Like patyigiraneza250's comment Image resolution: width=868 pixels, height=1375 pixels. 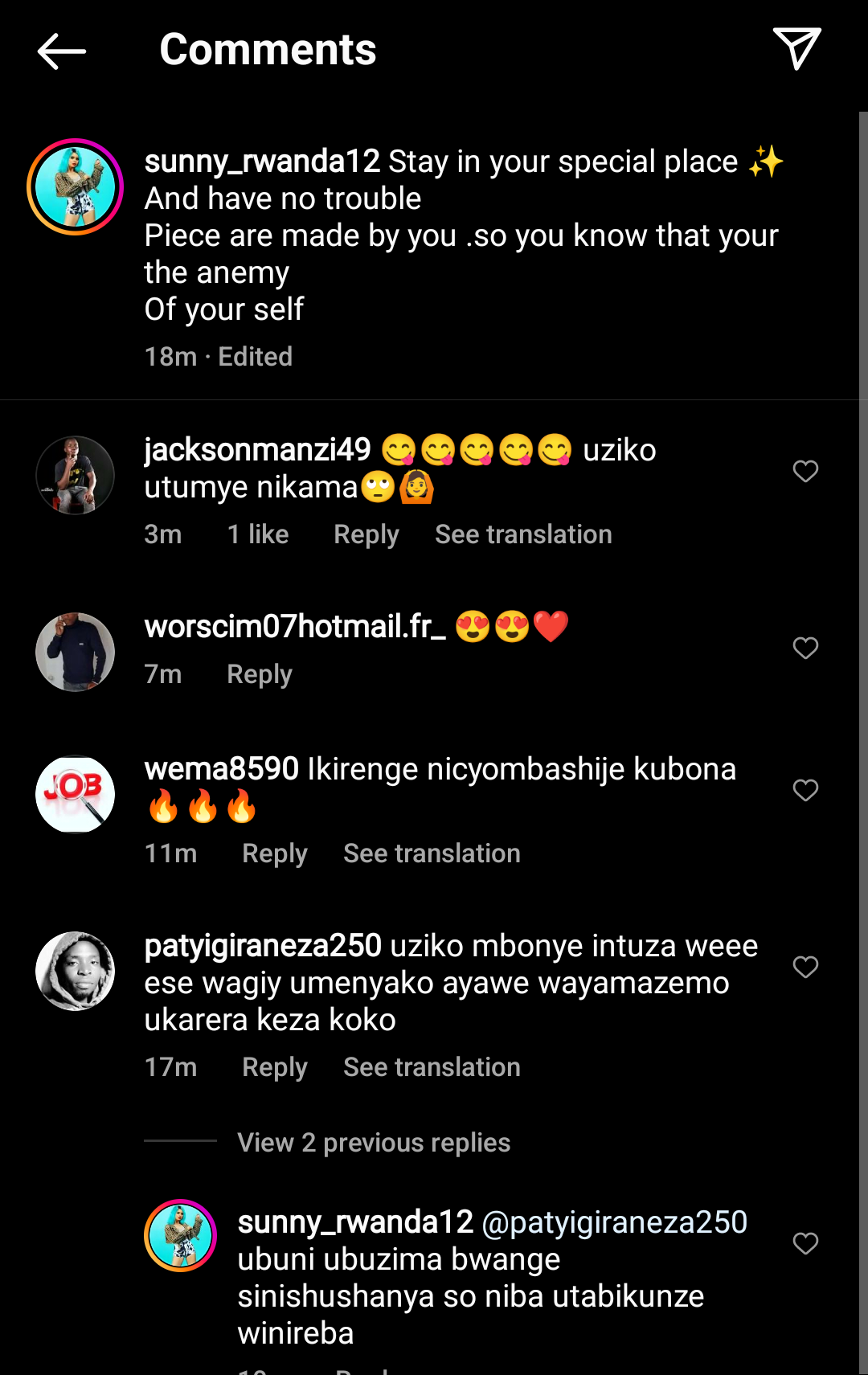(x=805, y=967)
